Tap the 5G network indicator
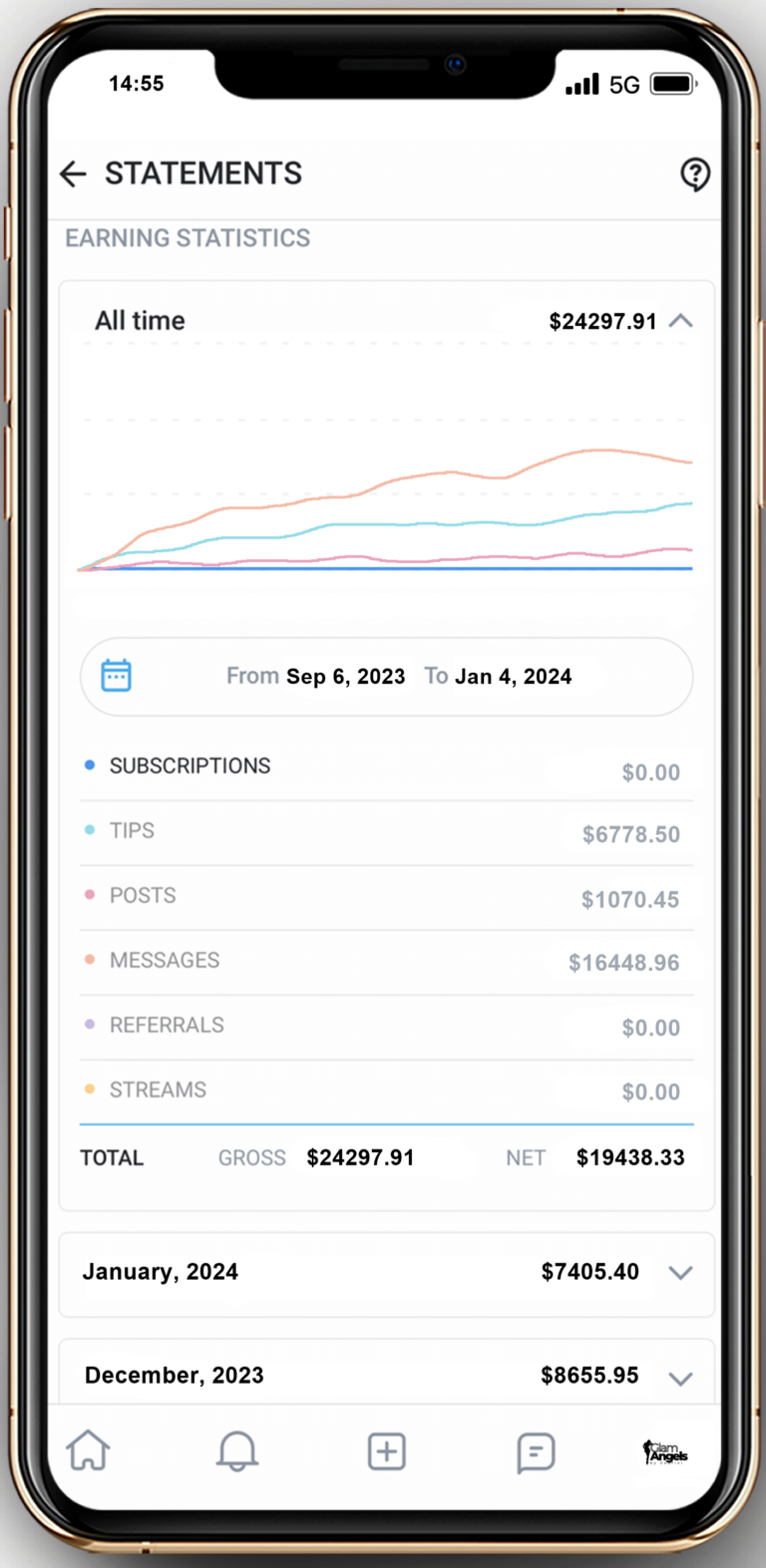The image size is (766, 1568). [x=624, y=85]
